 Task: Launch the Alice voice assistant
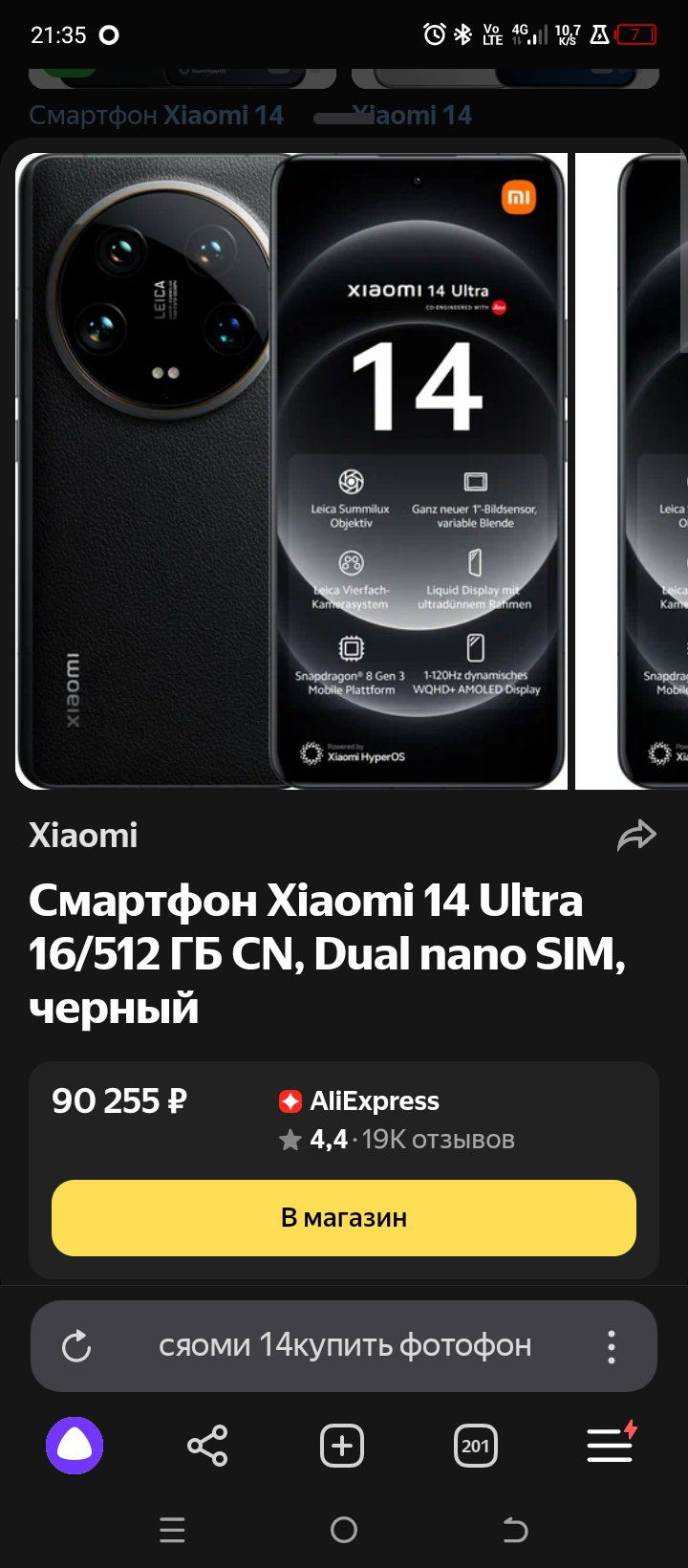pos(75,1446)
